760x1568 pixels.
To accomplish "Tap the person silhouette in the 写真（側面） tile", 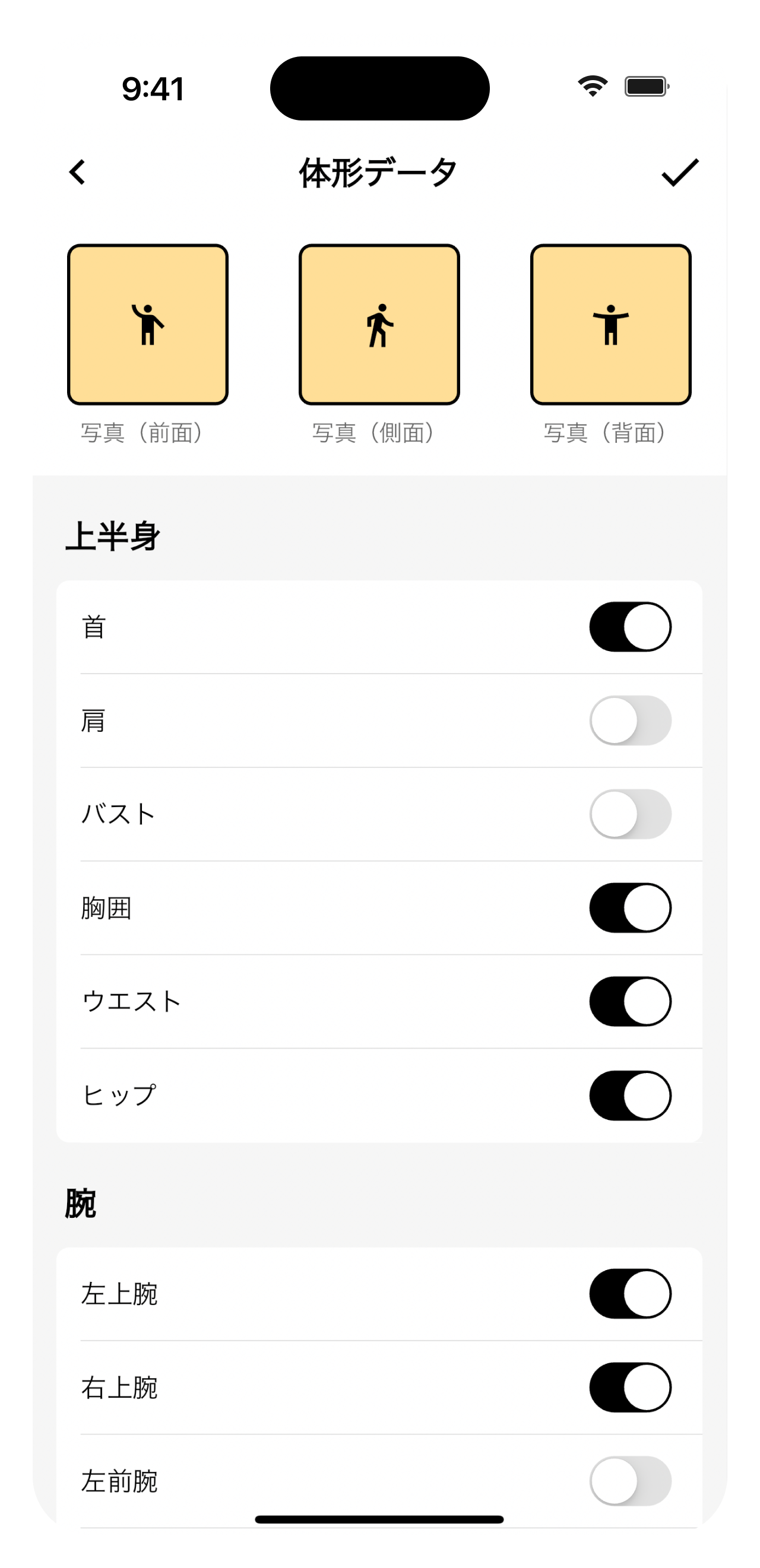I will 379,325.
